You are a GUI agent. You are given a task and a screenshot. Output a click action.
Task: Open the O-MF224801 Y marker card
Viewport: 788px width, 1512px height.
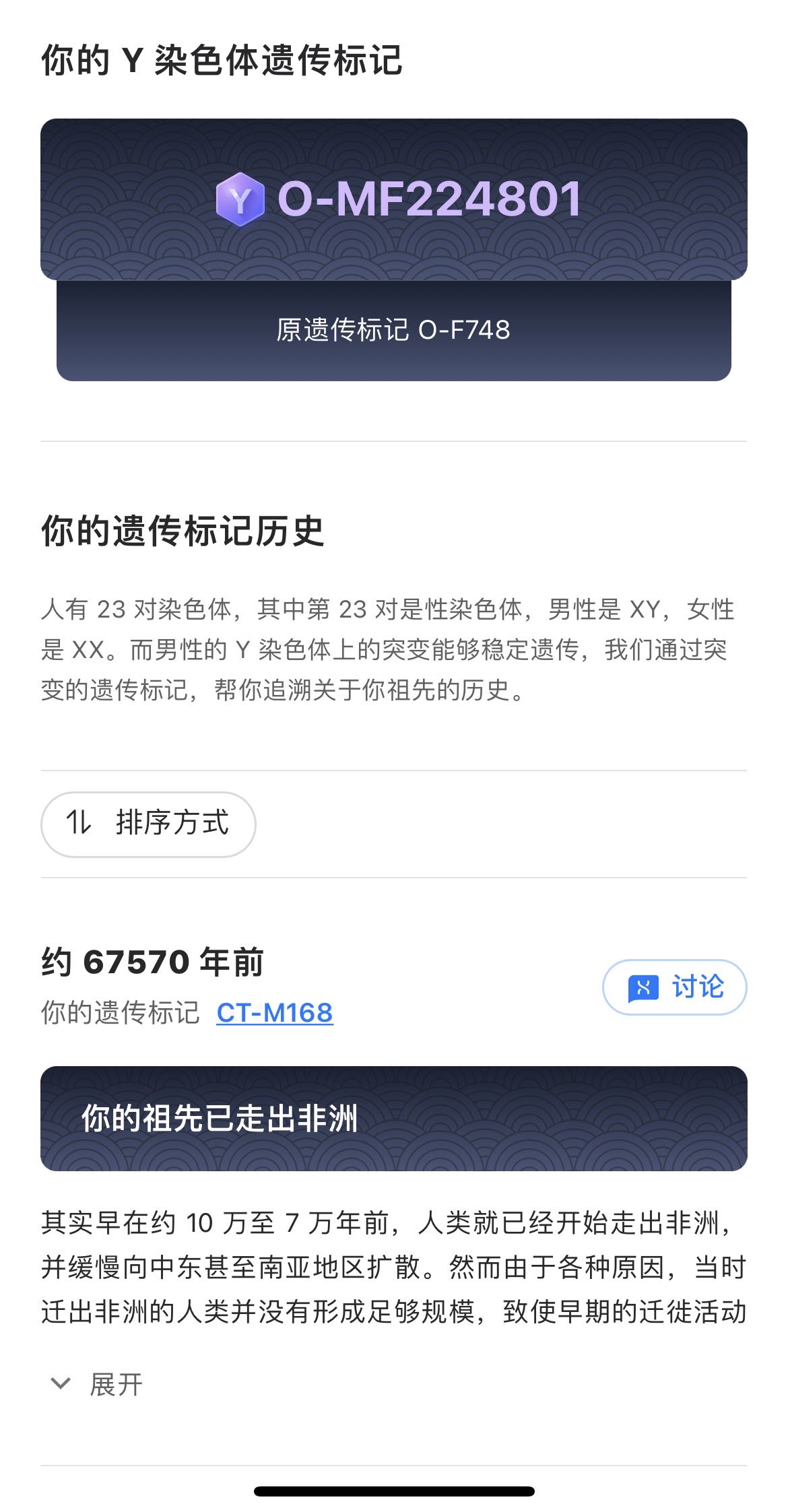coord(394,199)
